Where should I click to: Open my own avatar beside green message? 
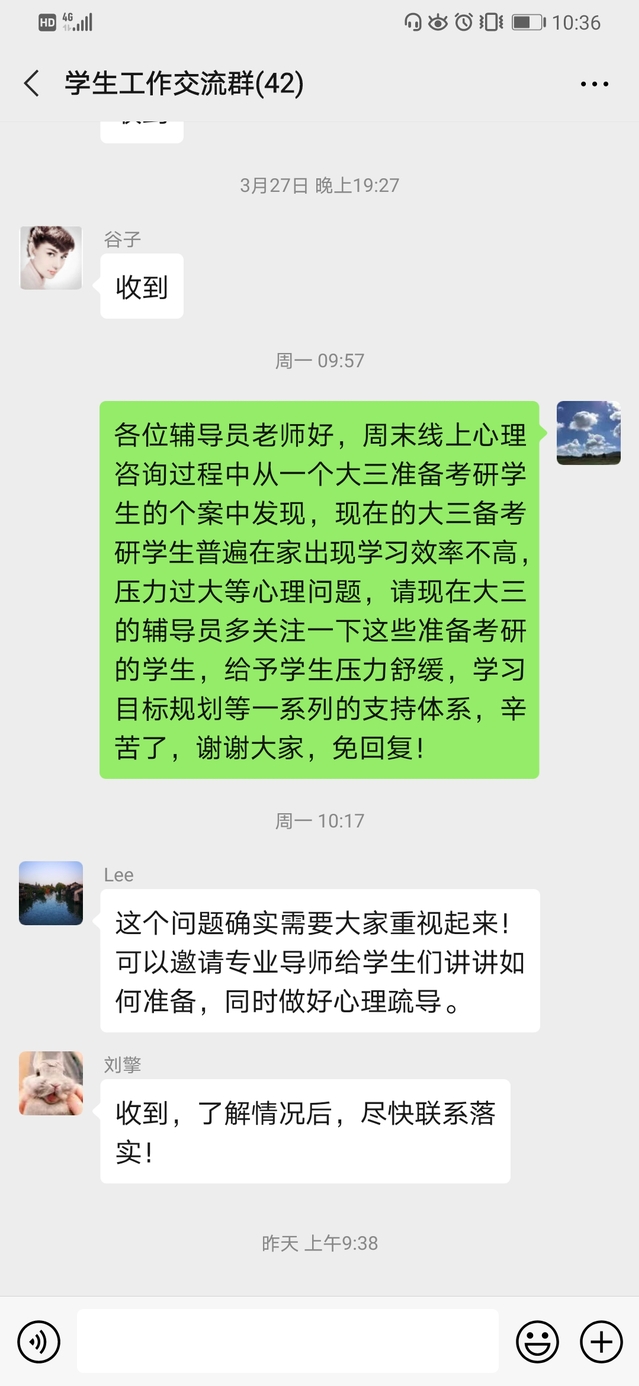pyautogui.click(x=588, y=433)
